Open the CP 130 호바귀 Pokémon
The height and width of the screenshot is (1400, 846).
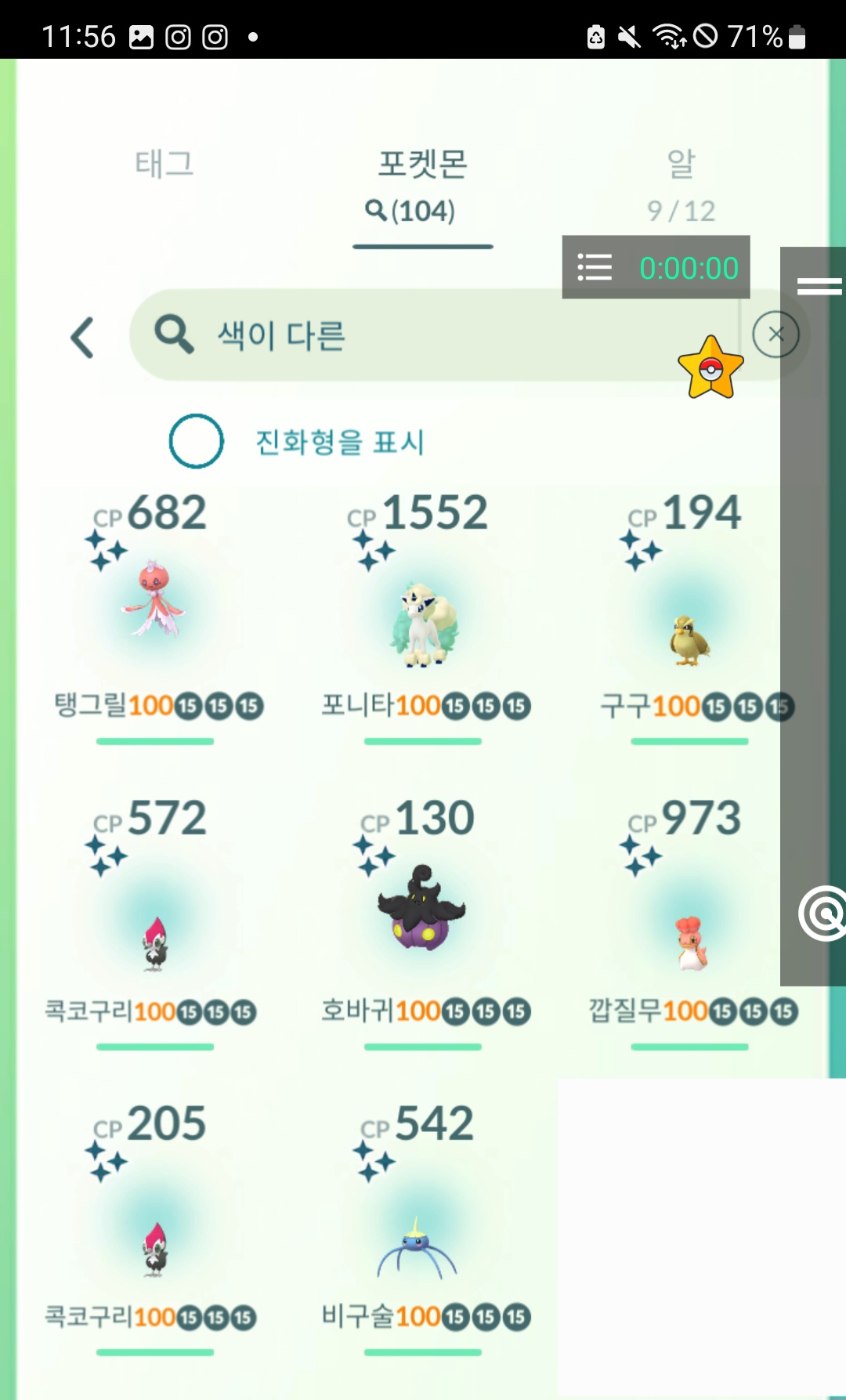423,909
